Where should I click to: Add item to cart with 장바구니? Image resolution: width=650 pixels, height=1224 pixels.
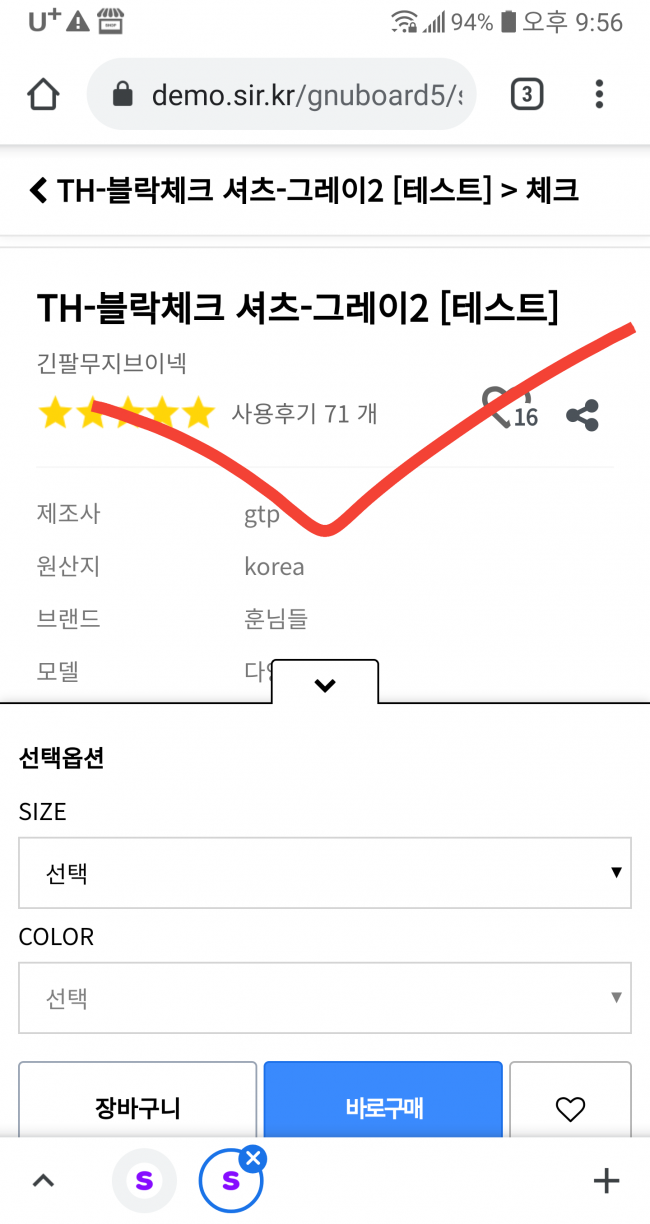coord(137,1106)
